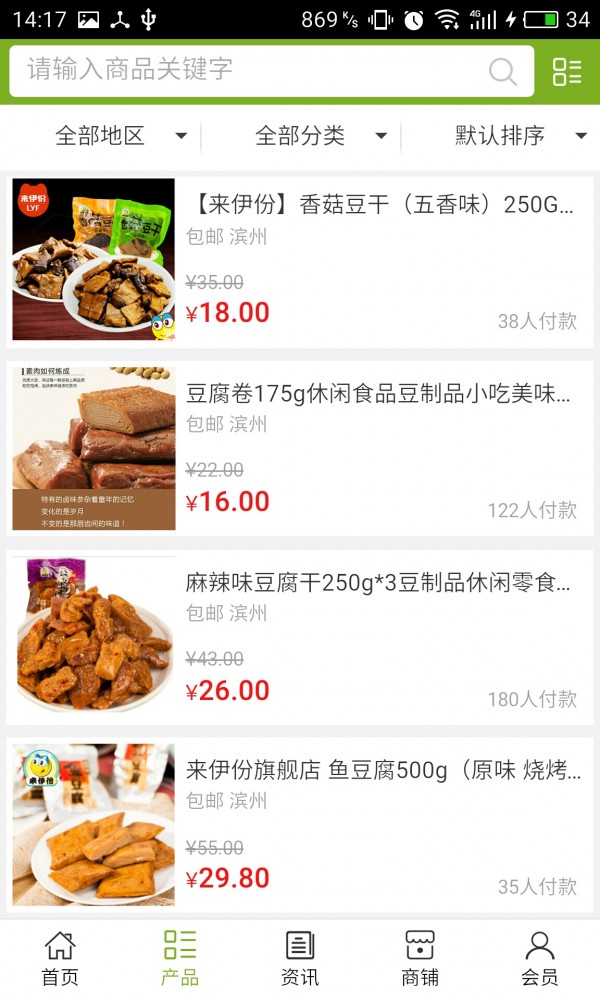
Task: Switch to the 资讯 news tab
Action: click(300, 958)
